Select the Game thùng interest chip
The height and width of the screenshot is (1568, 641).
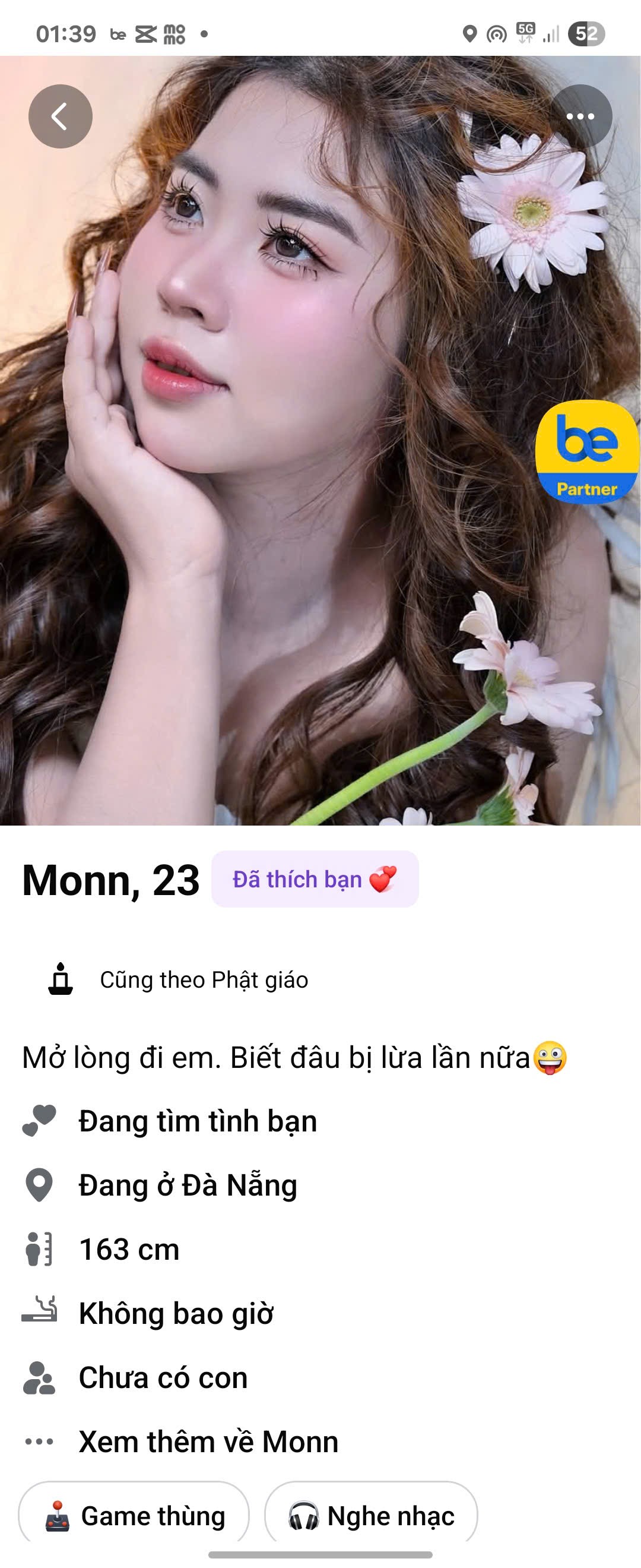point(134,1516)
